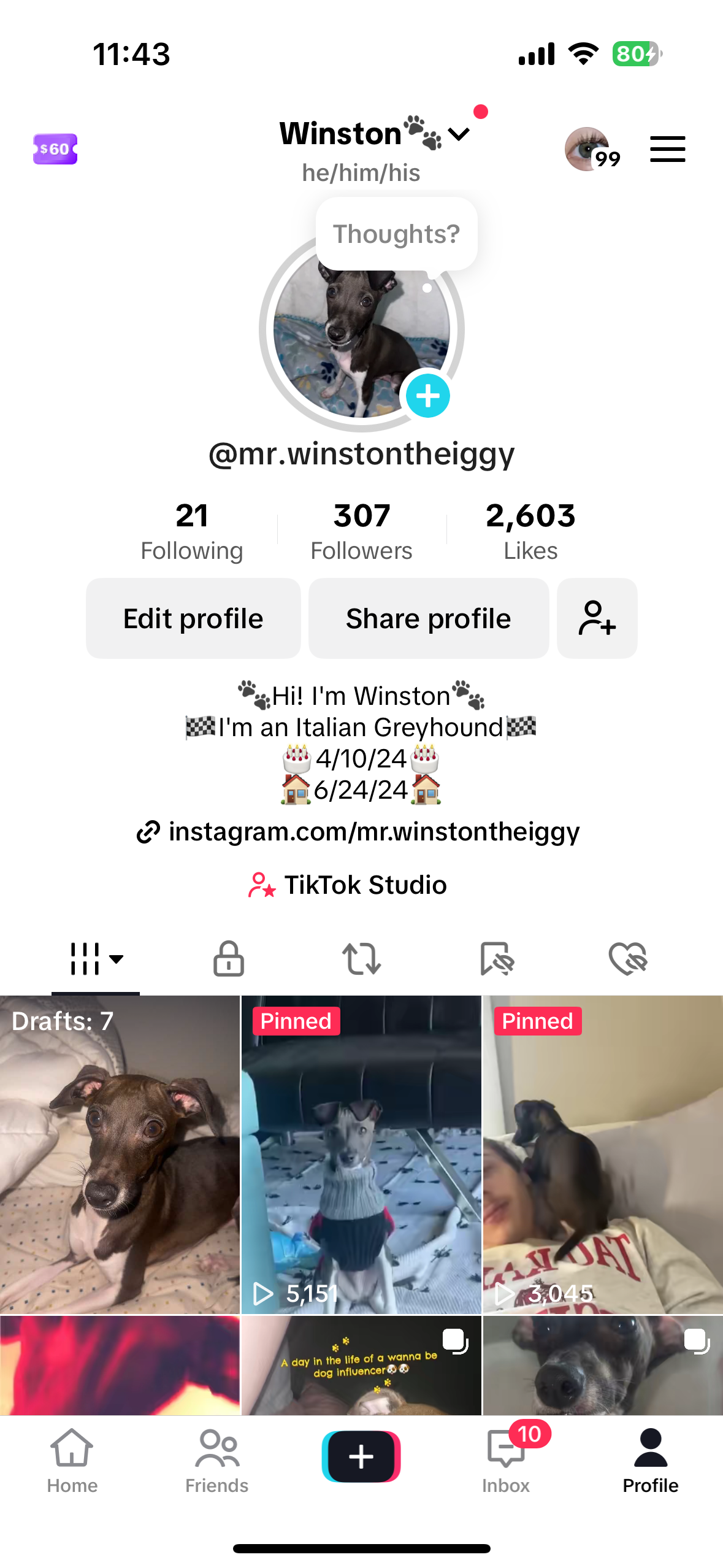Screen dimensions: 723x1568
Task: Tap the link icon beside the Instagram URL
Action: click(147, 832)
